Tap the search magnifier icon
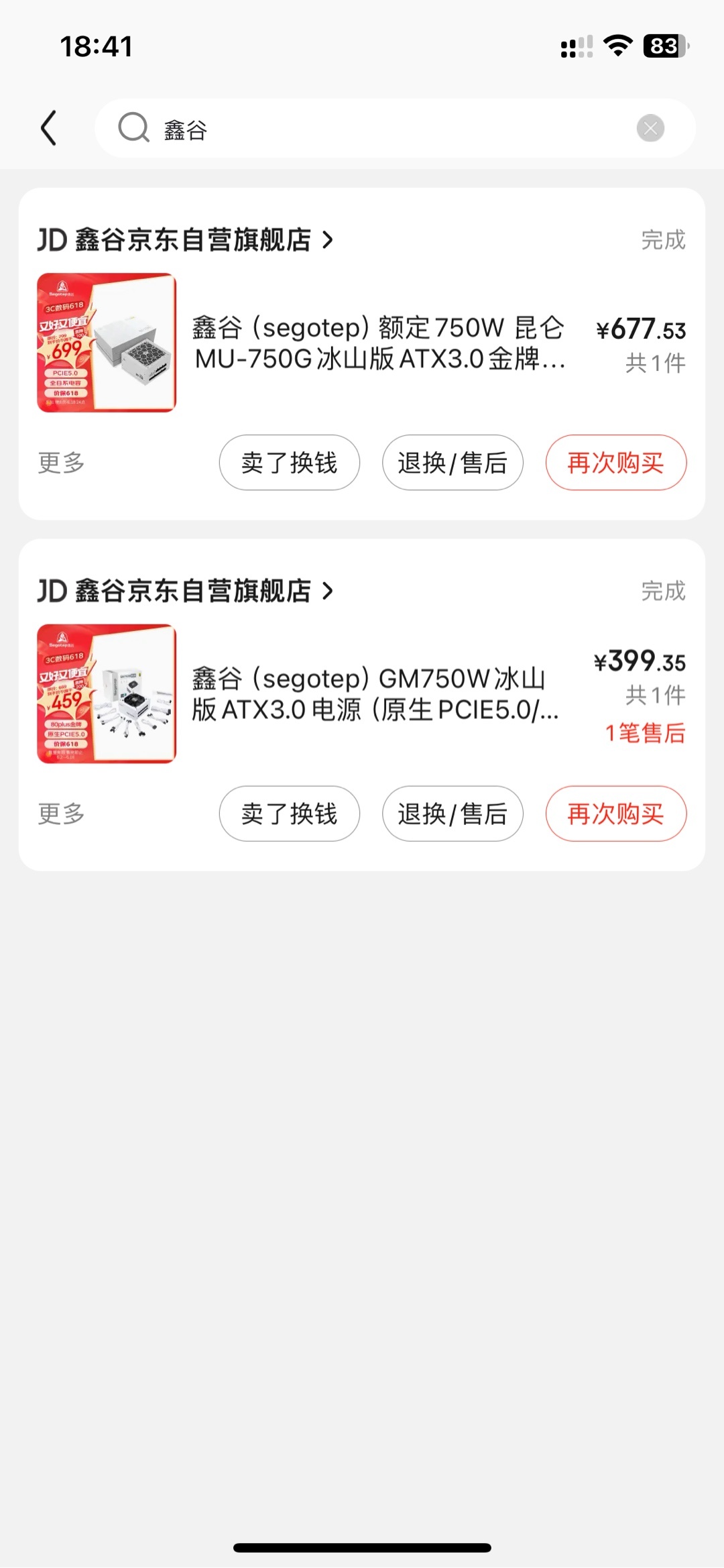The width and height of the screenshot is (724, 1568). [x=133, y=127]
